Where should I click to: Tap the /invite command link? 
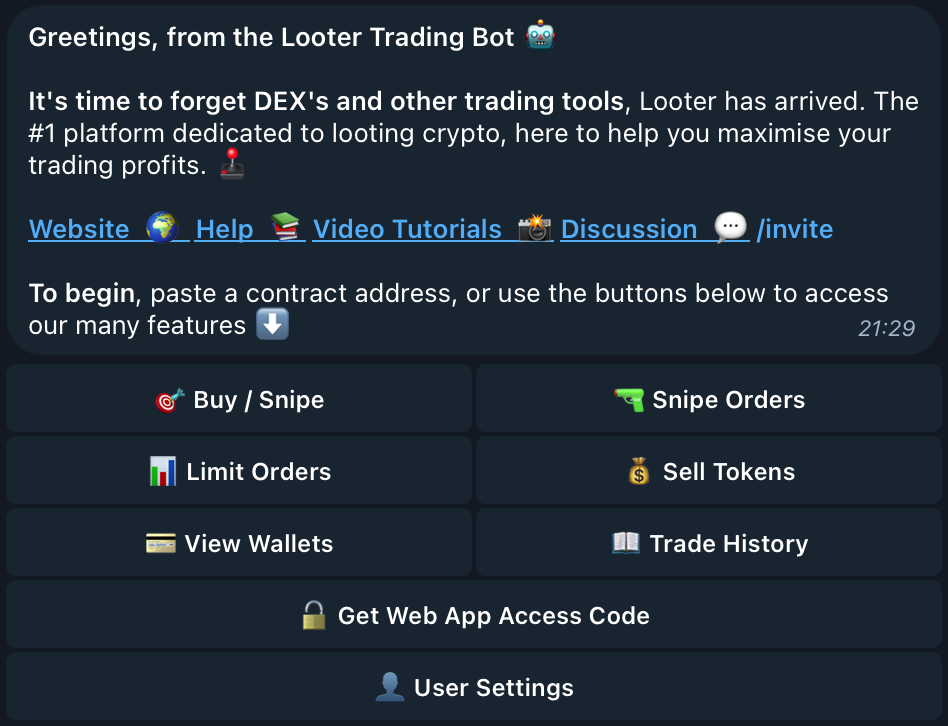tap(795, 229)
